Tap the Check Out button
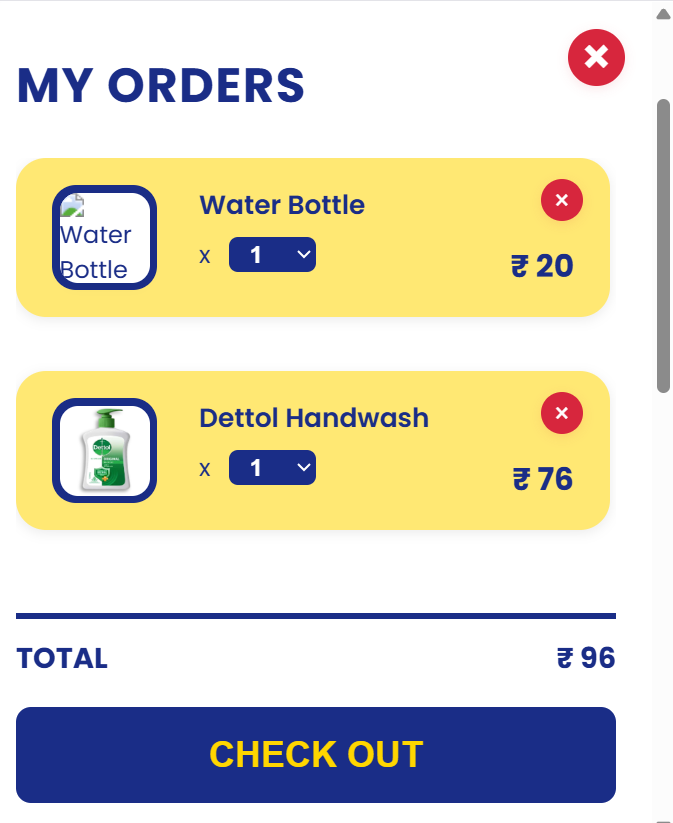 pyautogui.click(x=316, y=755)
